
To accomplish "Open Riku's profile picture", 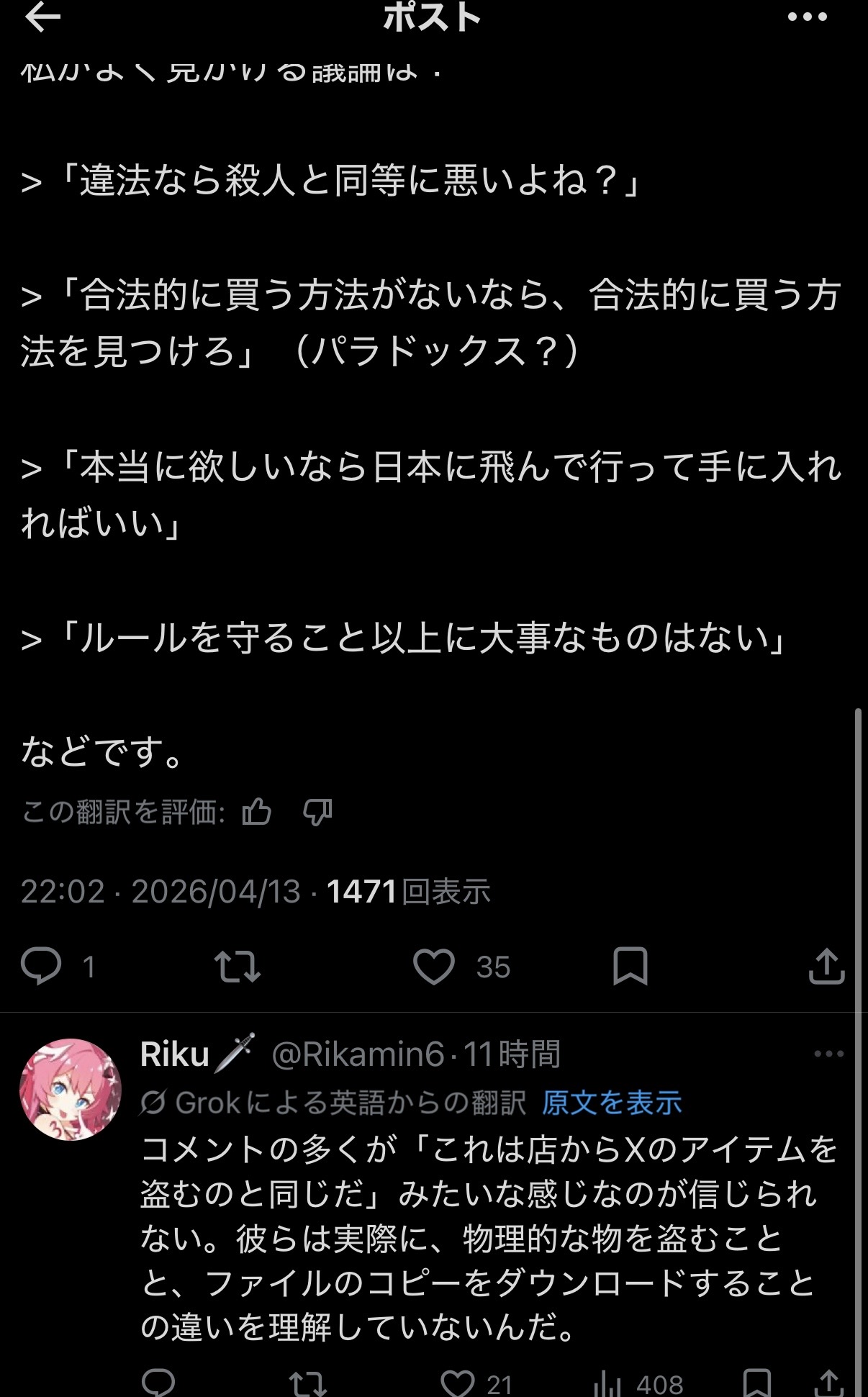I will [x=70, y=1089].
